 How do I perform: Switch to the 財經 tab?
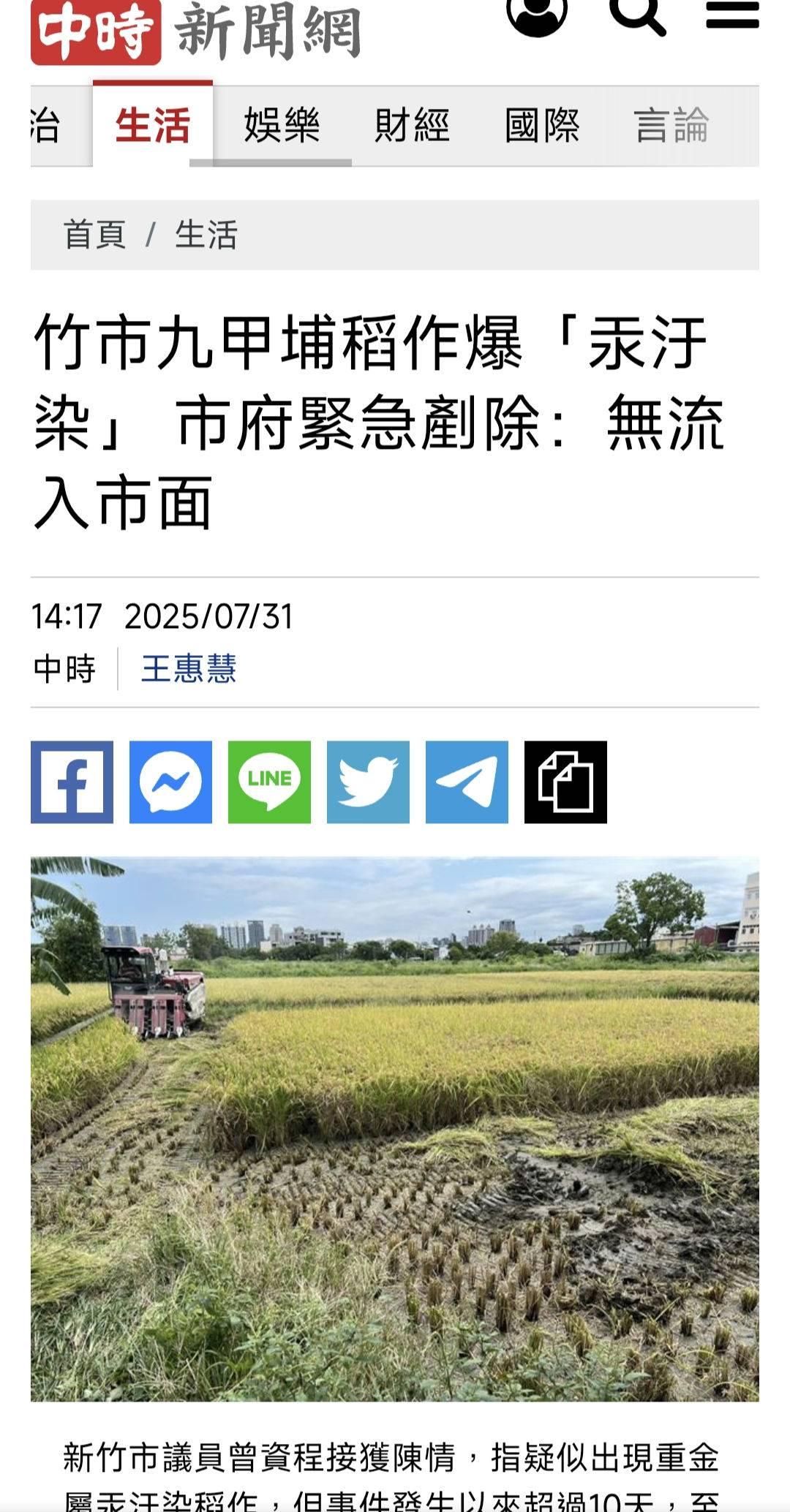tap(412, 126)
